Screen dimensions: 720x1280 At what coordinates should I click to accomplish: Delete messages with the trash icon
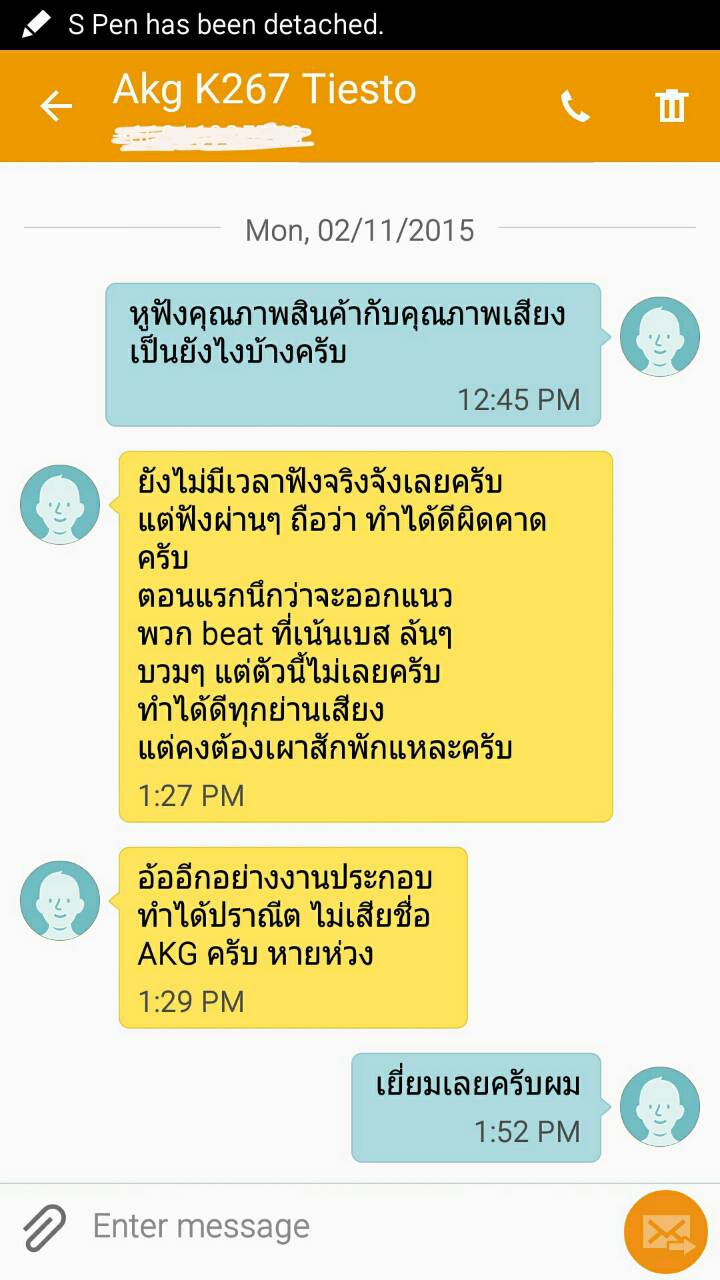(x=672, y=106)
